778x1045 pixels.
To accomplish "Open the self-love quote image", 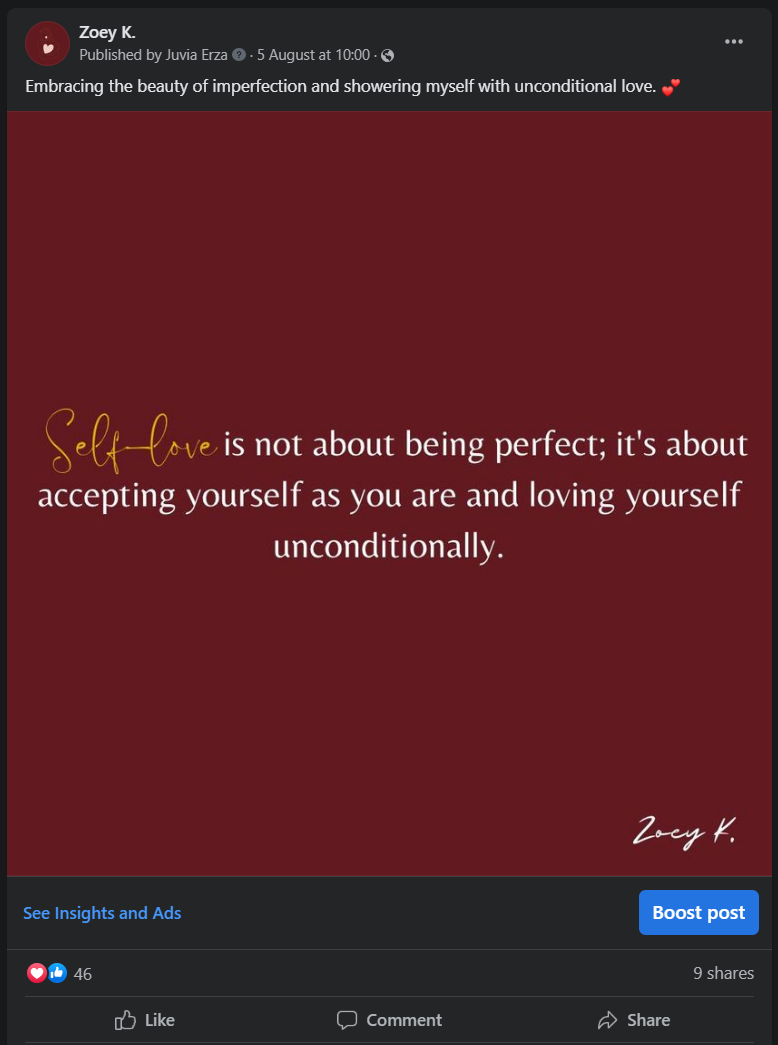I will coord(389,493).
